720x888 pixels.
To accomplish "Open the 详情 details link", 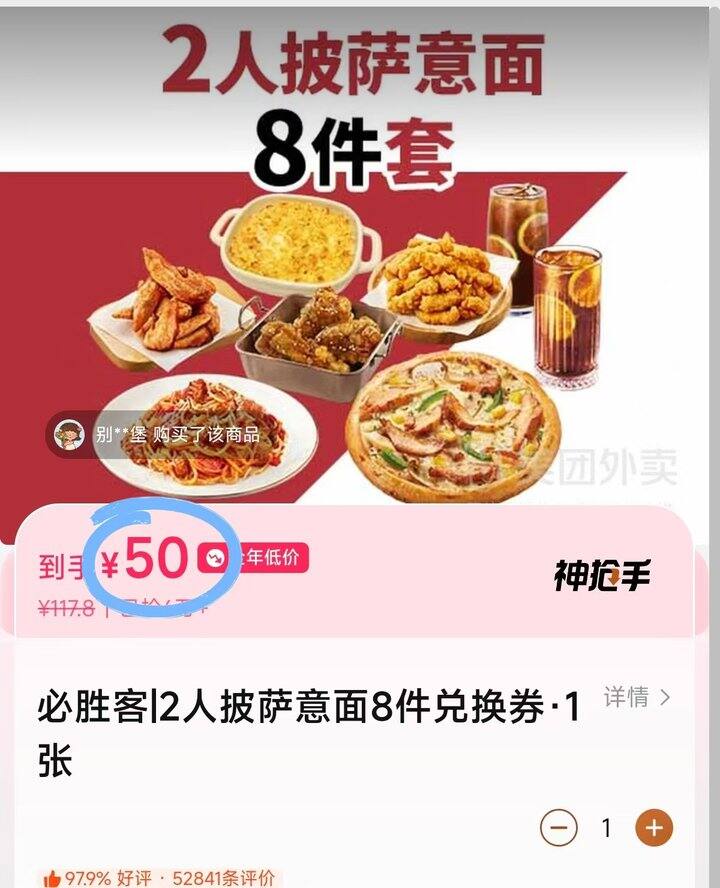I will tap(636, 697).
